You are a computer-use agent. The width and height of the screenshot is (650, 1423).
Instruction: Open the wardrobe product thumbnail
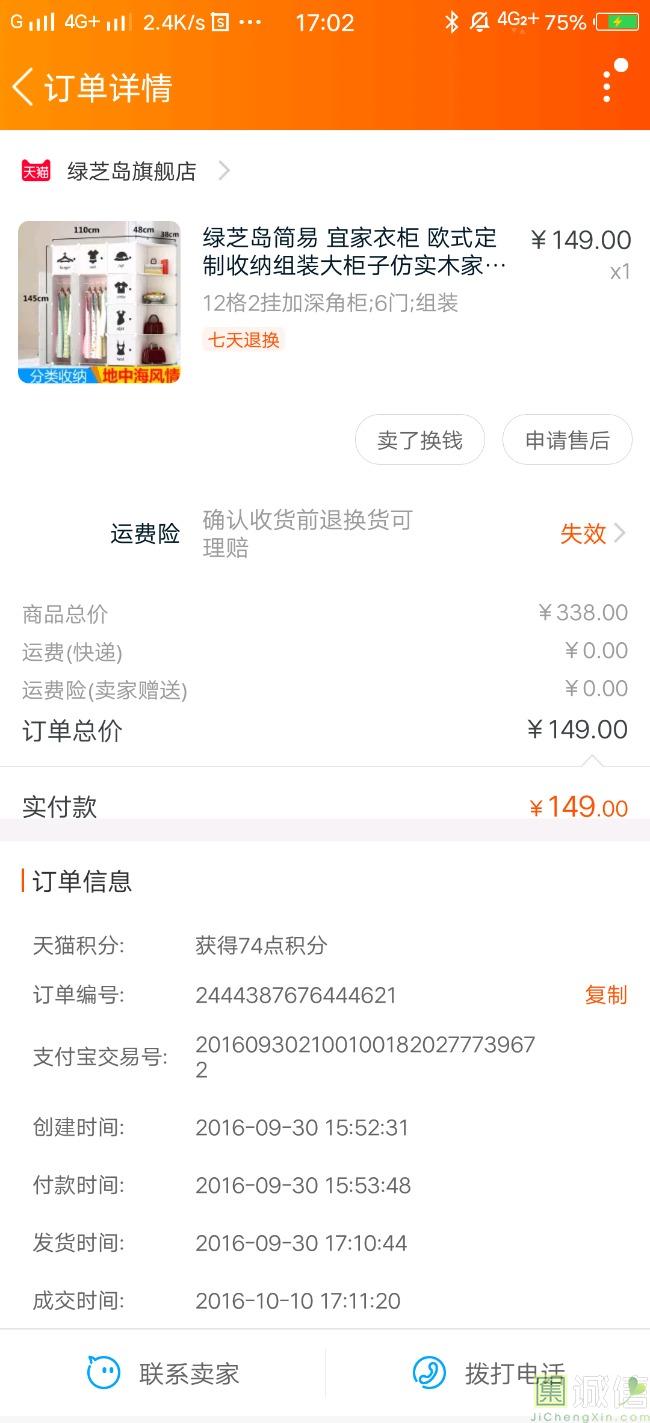coord(99,303)
